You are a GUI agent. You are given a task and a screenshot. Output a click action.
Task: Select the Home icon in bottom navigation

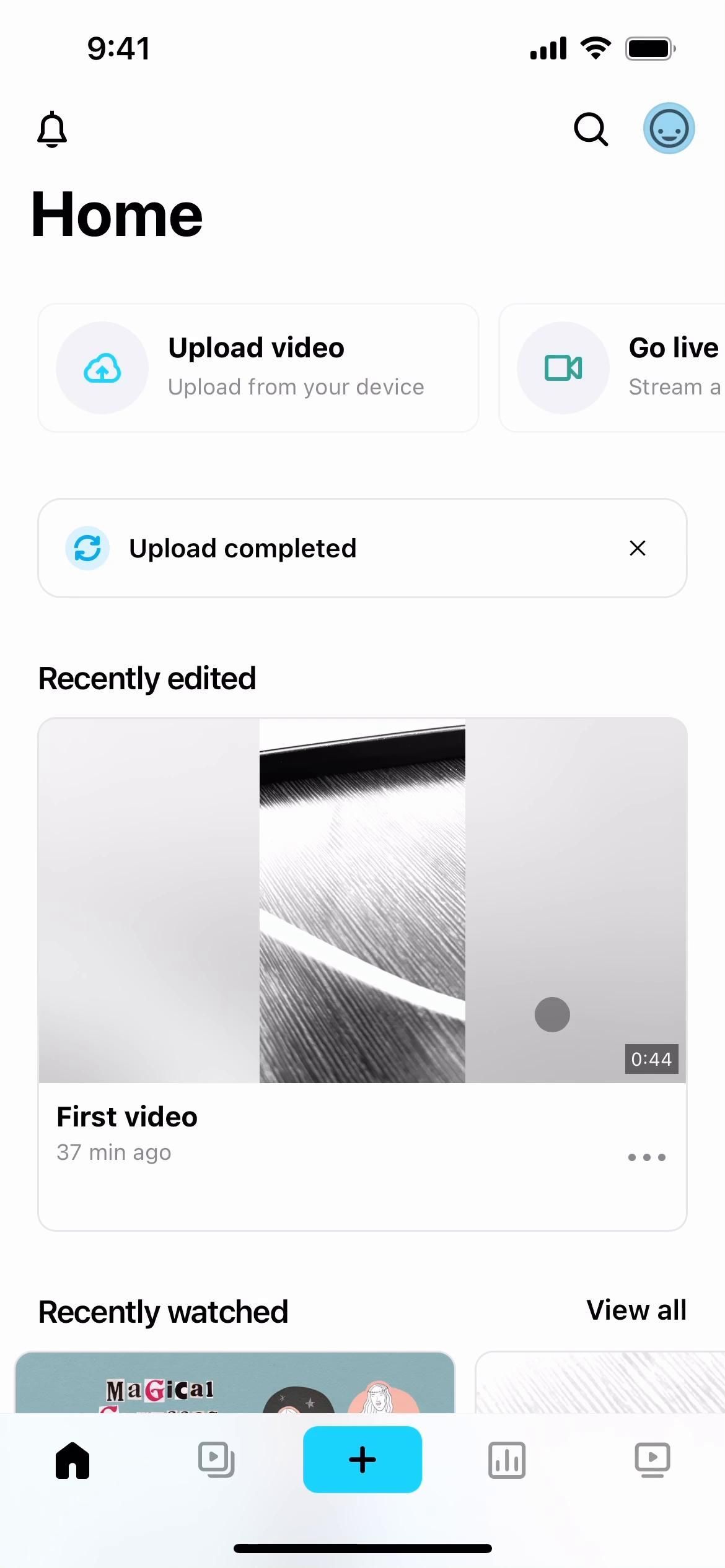pos(72,1460)
